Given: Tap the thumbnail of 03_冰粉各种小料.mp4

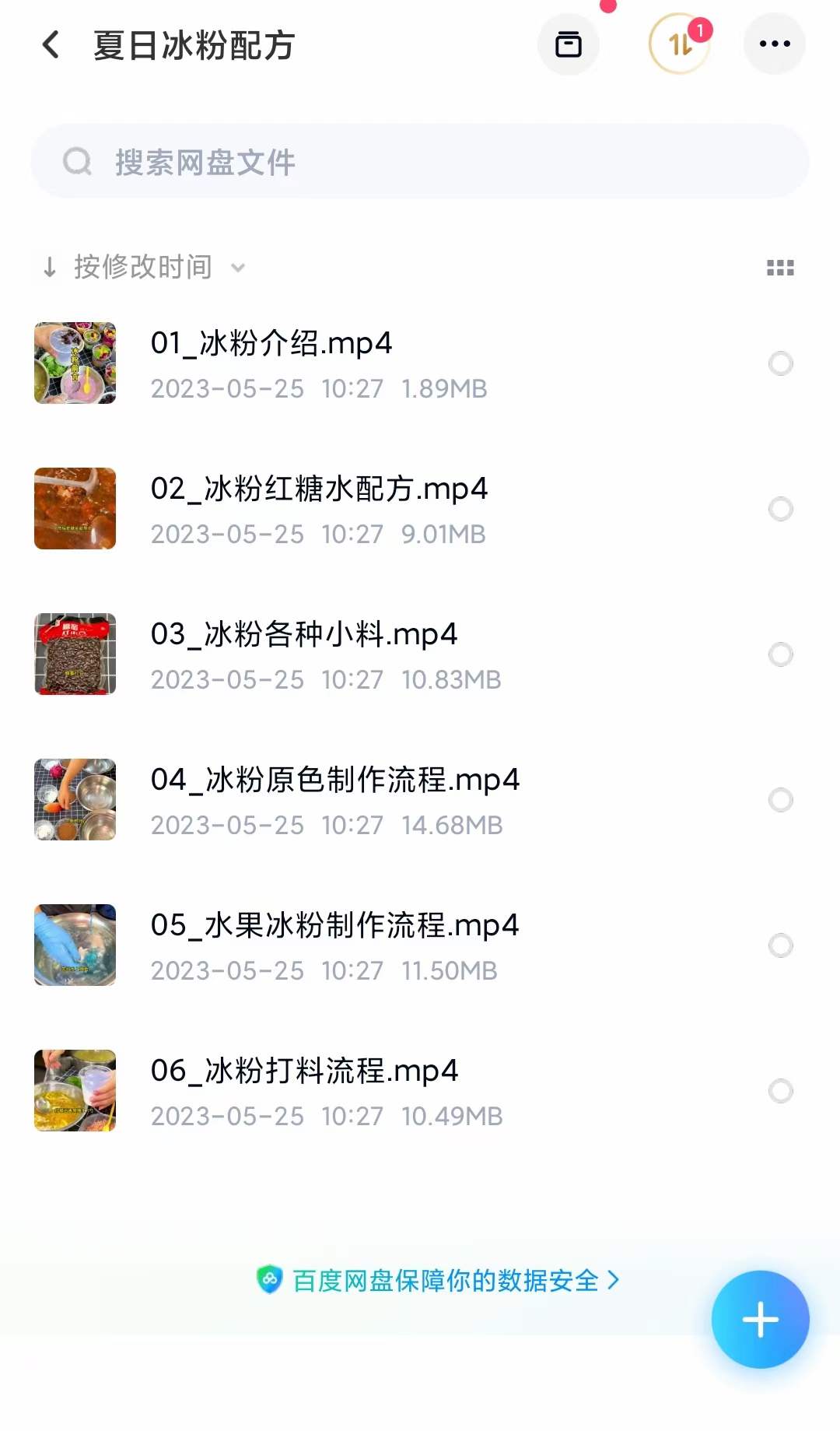Looking at the screenshot, I should pos(75,654).
